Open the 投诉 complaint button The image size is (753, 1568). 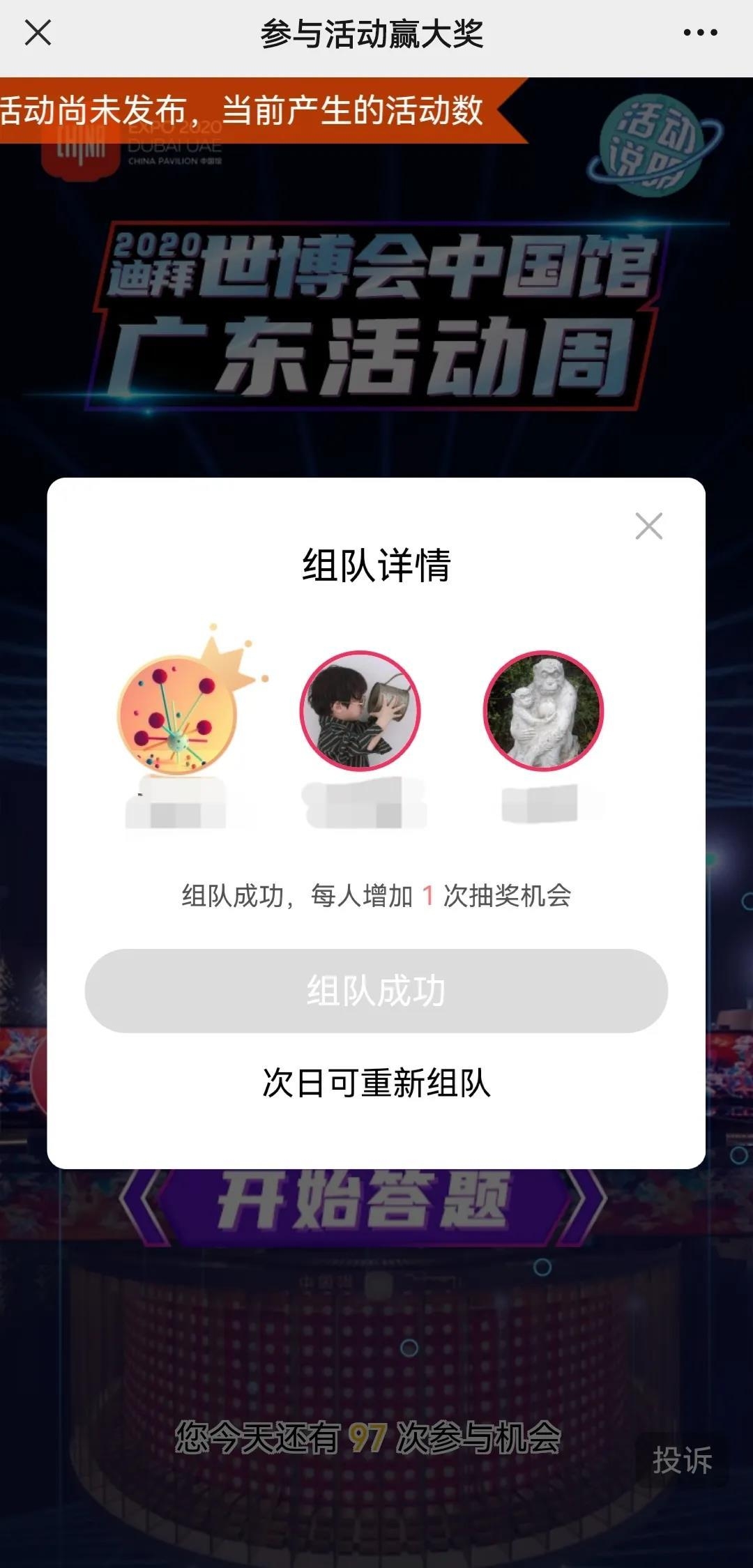(681, 1461)
